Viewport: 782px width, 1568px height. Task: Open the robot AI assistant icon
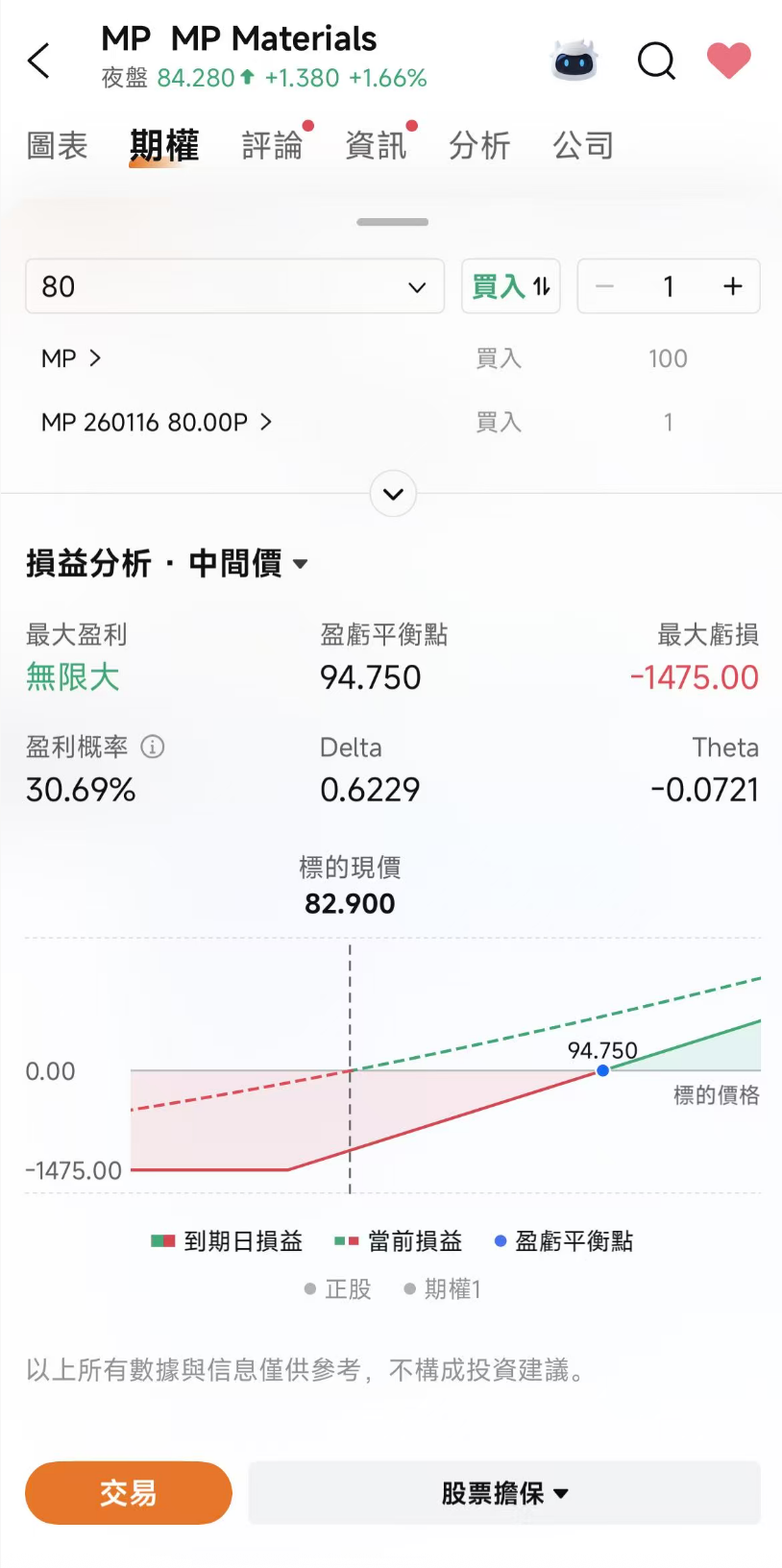click(x=574, y=61)
